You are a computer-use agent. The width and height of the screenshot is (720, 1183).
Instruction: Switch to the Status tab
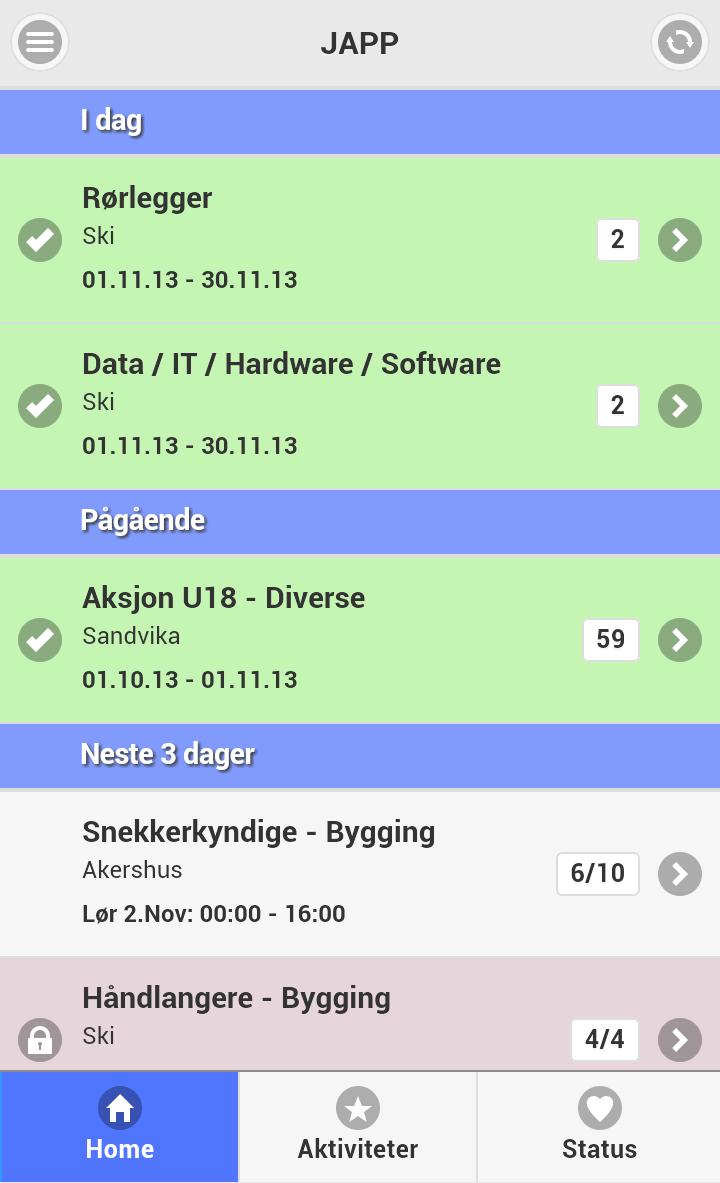[599, 1127]
